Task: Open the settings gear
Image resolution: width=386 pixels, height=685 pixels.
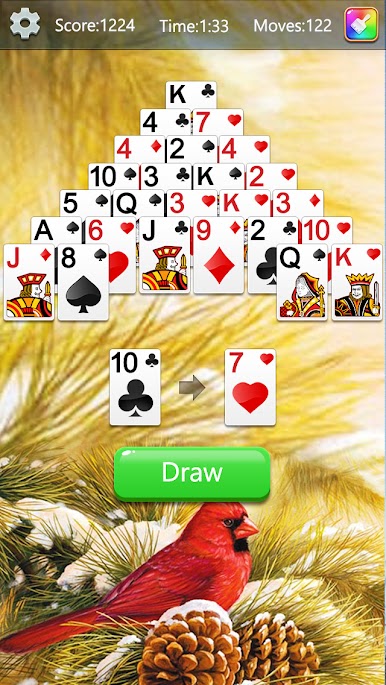Action: pos(25,24)
